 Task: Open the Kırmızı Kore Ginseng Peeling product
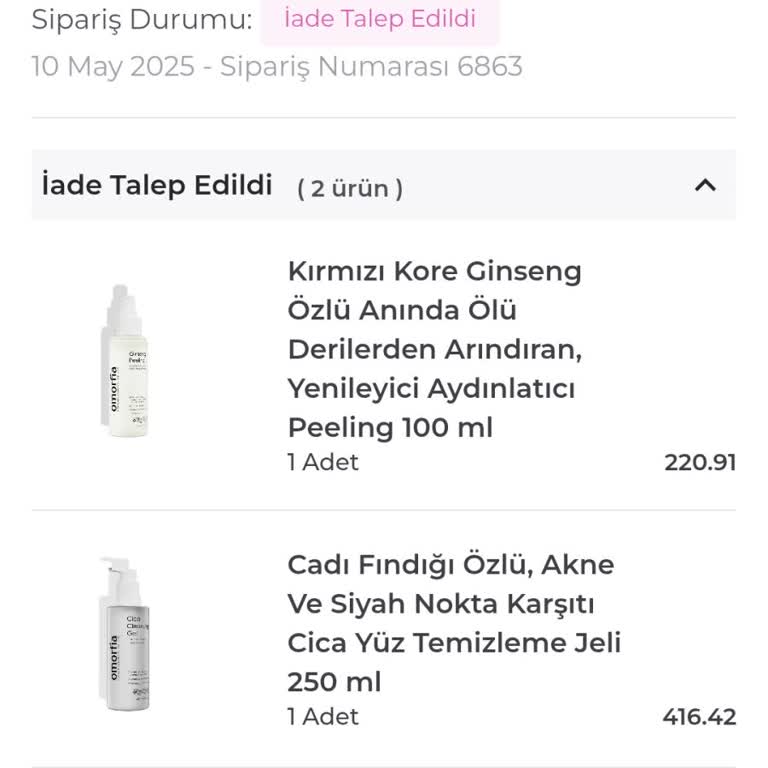coord(434,349)
